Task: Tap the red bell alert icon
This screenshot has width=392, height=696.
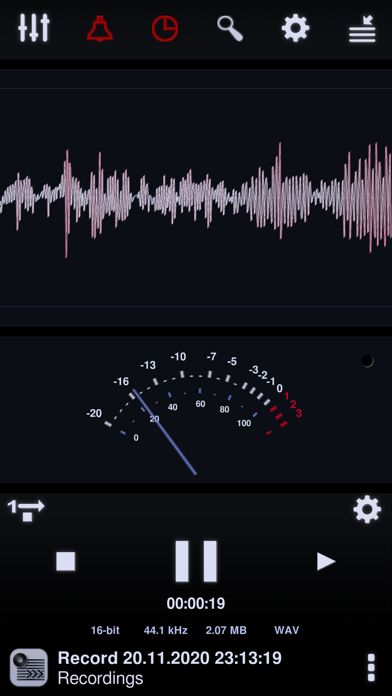Action: pos(99,28)
